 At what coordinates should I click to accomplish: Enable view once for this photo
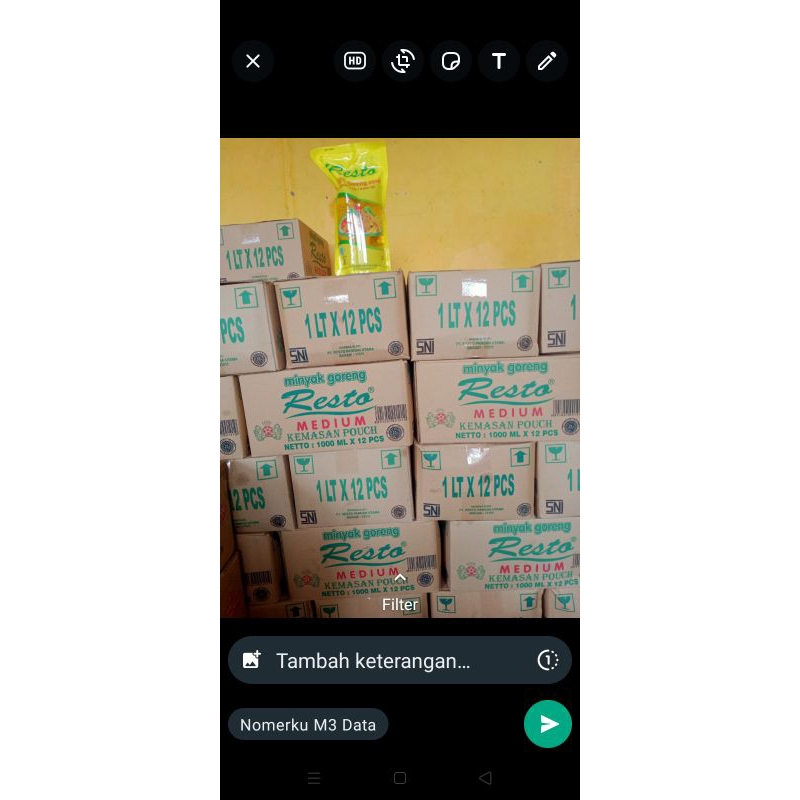pos(547,660)
